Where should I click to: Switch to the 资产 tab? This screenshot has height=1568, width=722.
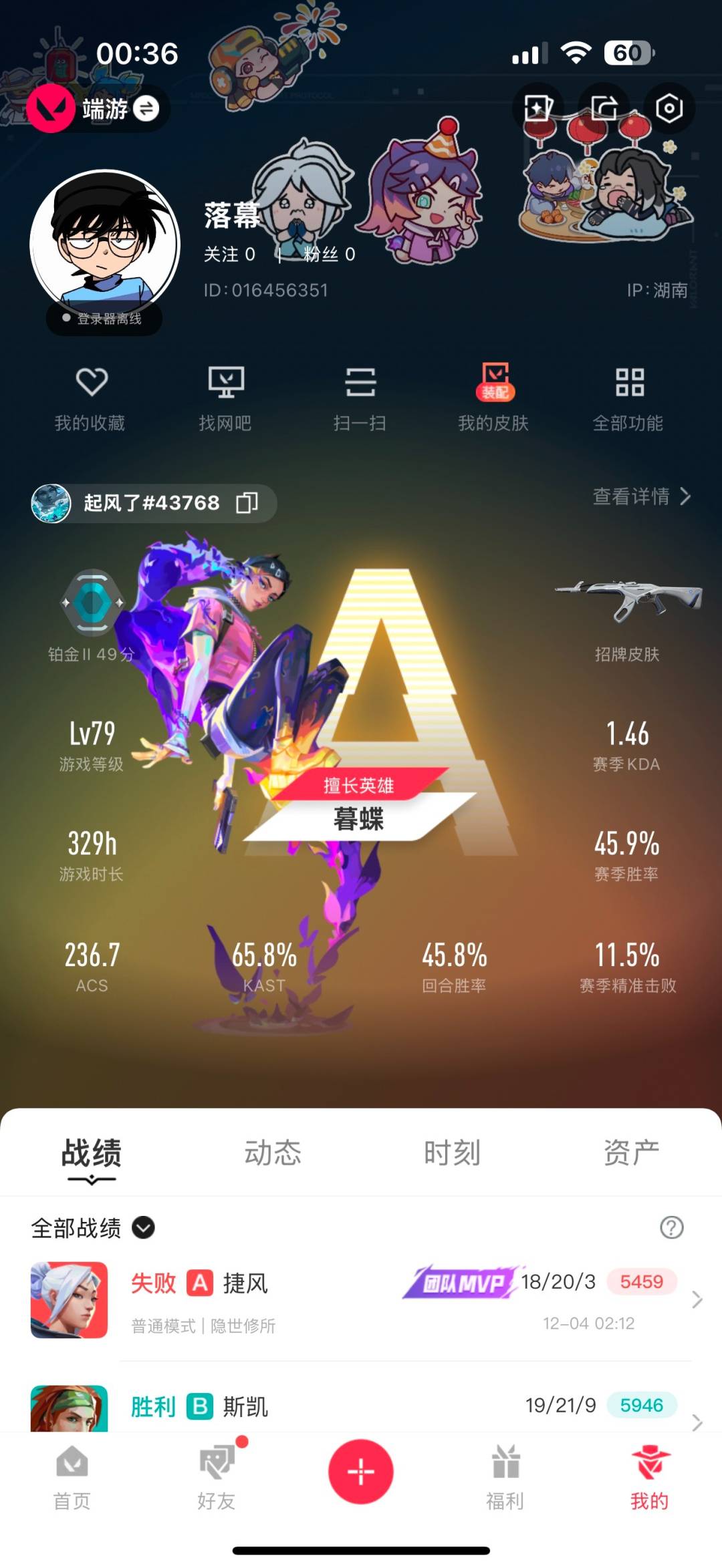tap(632, 1150)
